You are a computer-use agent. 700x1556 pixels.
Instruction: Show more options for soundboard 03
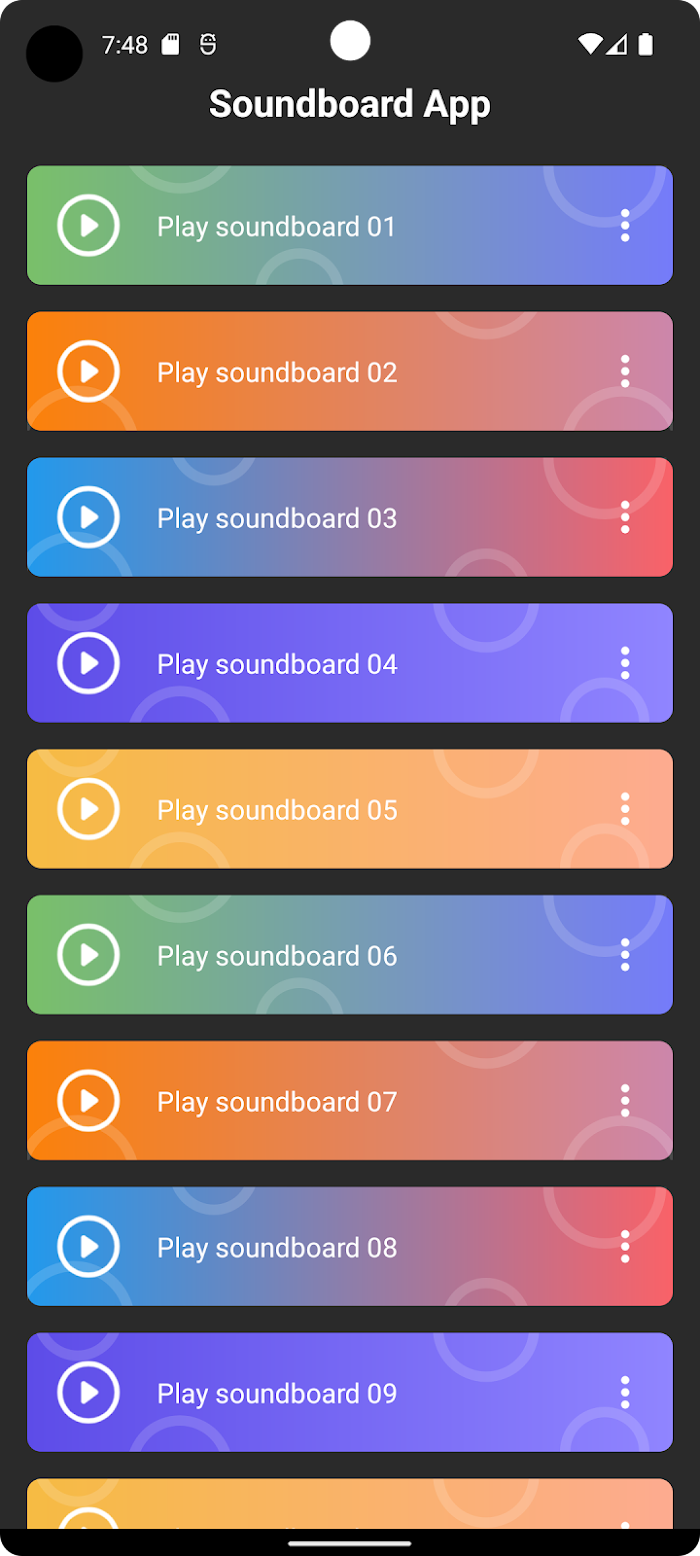(625, 517)
